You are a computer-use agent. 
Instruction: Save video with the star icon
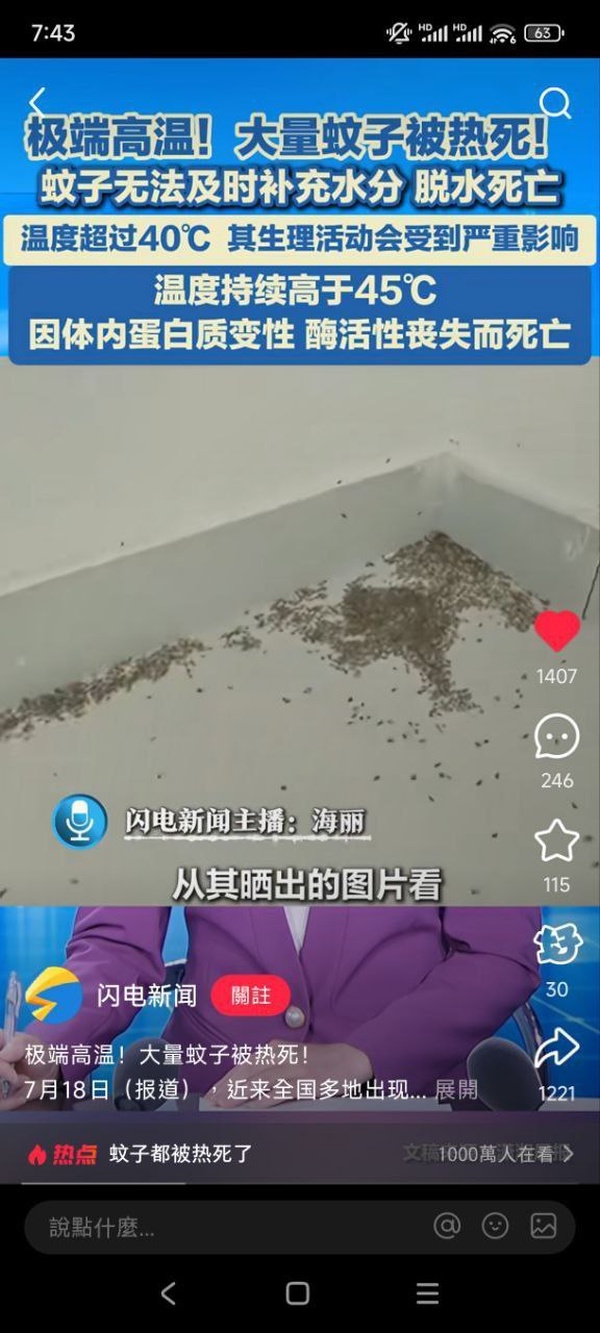[x=556, y=841]
